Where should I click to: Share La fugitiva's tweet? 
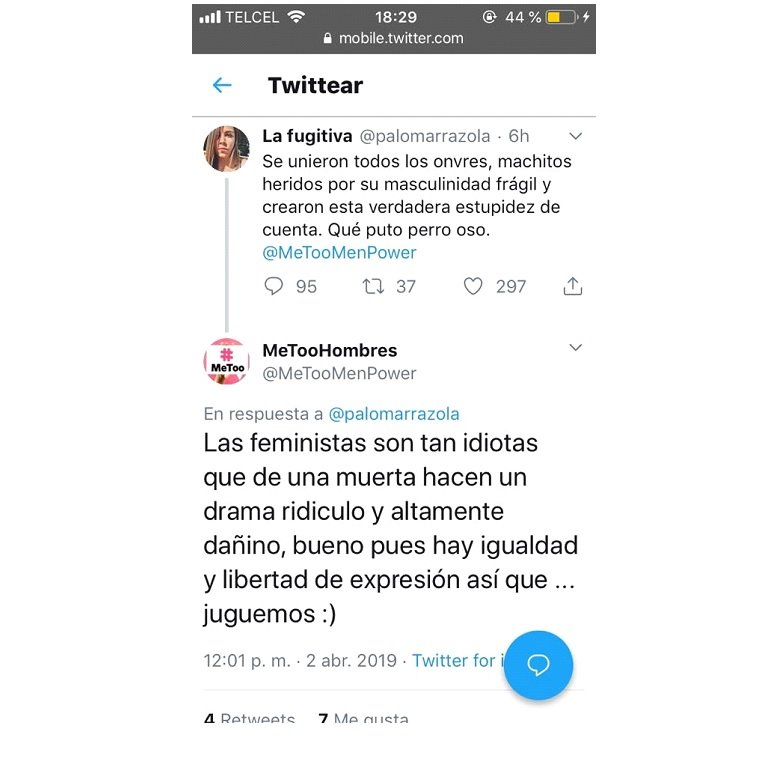coord(573,286)
